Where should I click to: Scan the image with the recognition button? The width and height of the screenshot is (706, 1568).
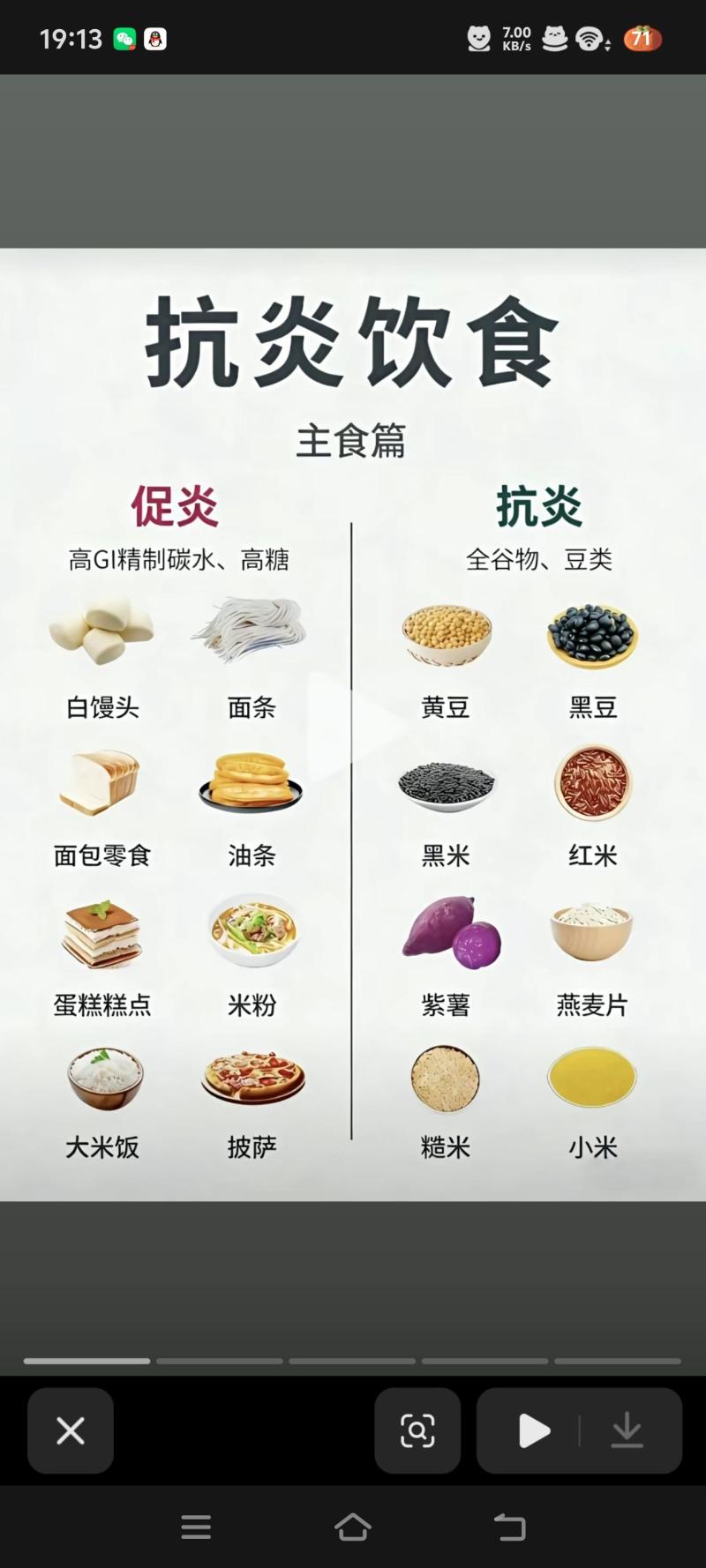(x=417, y=1430)
